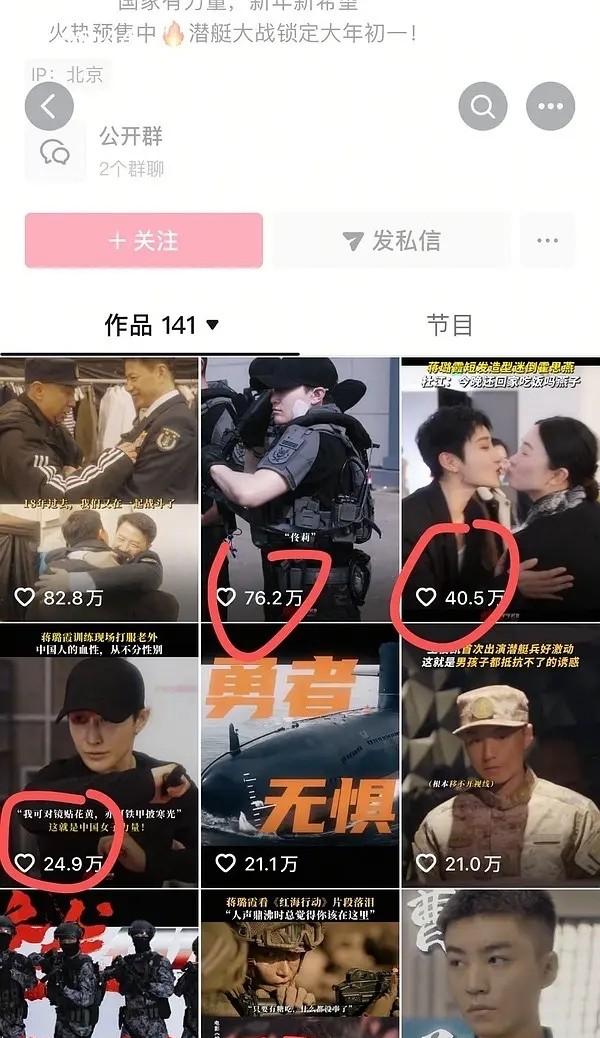Open the video with 21.0万 likes
The height and width of the screenshot is (1038, 600).
(500, 755)
